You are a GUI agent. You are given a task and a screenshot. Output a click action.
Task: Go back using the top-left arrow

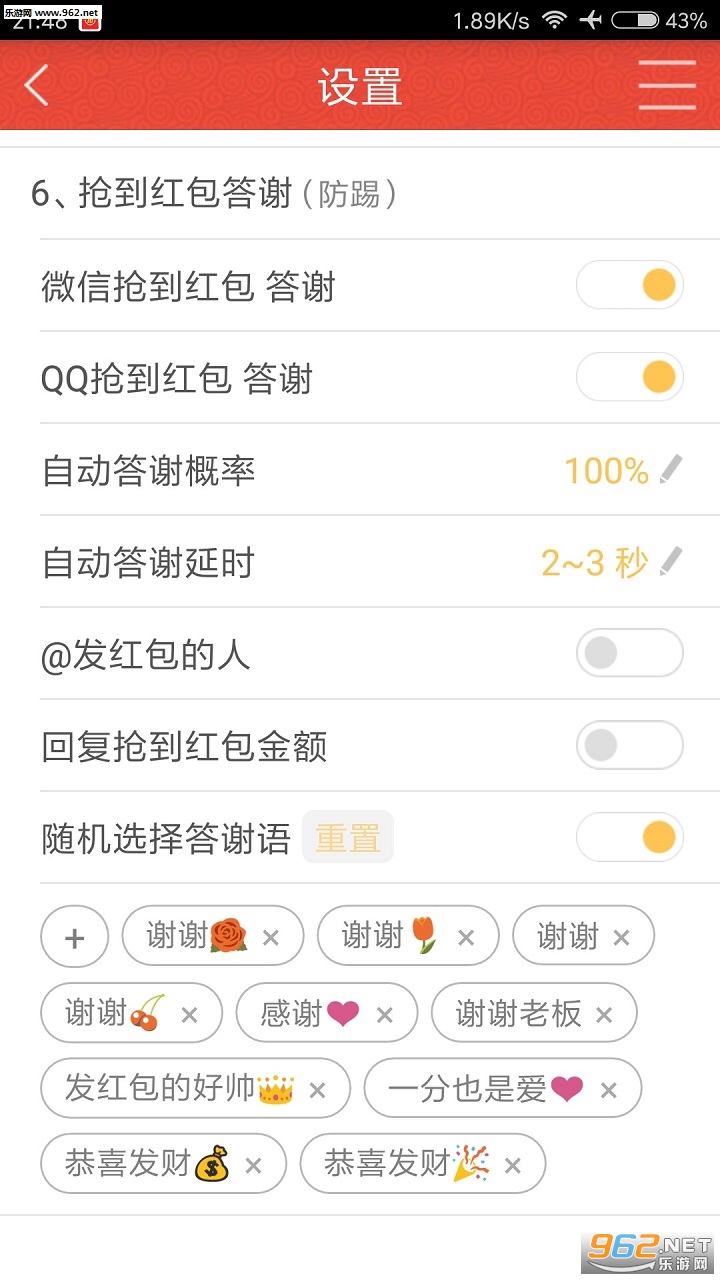[37, 85]
